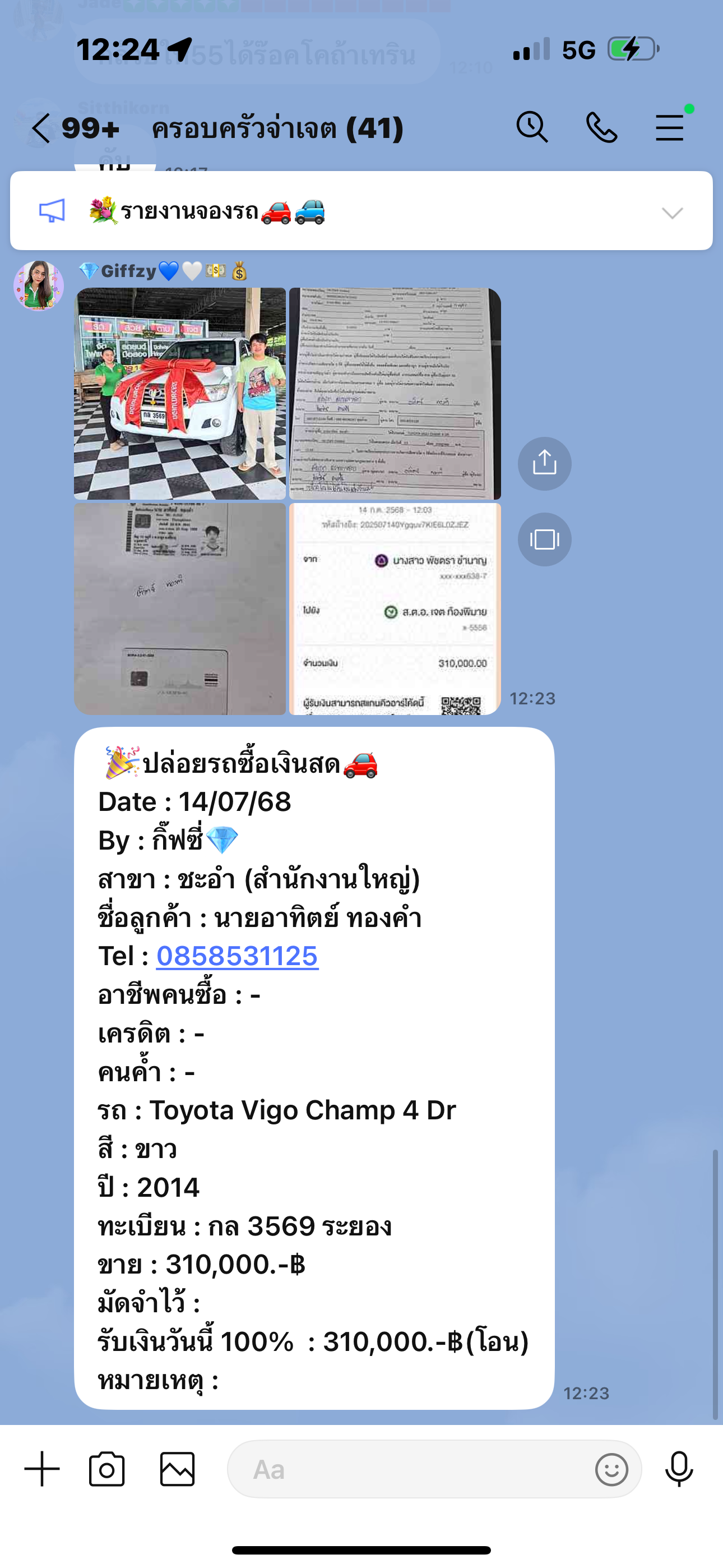Viewport: 723px width, 1568px height.
Task: Open the contract document photo
Action: [x=395, y=393]
